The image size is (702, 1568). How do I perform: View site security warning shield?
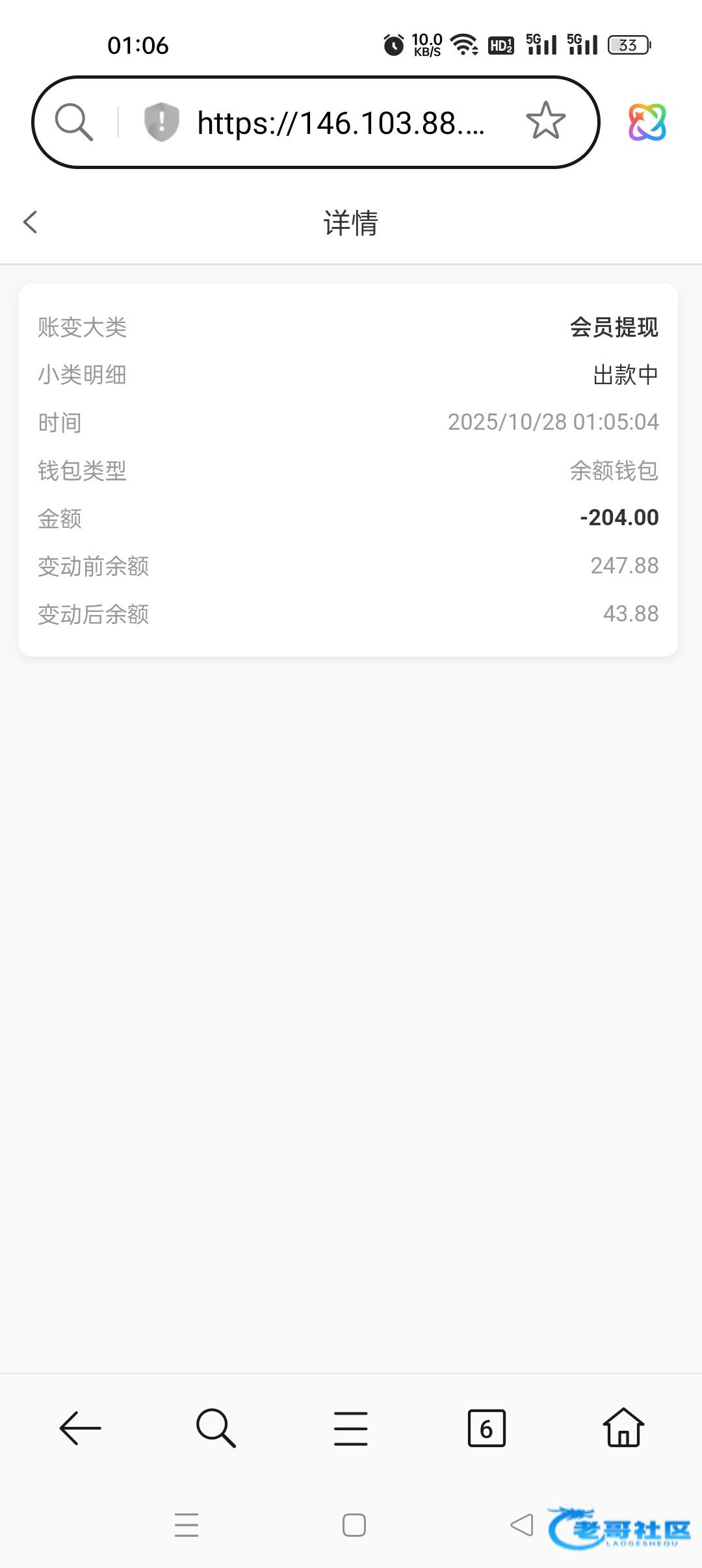tap(161, 122)
